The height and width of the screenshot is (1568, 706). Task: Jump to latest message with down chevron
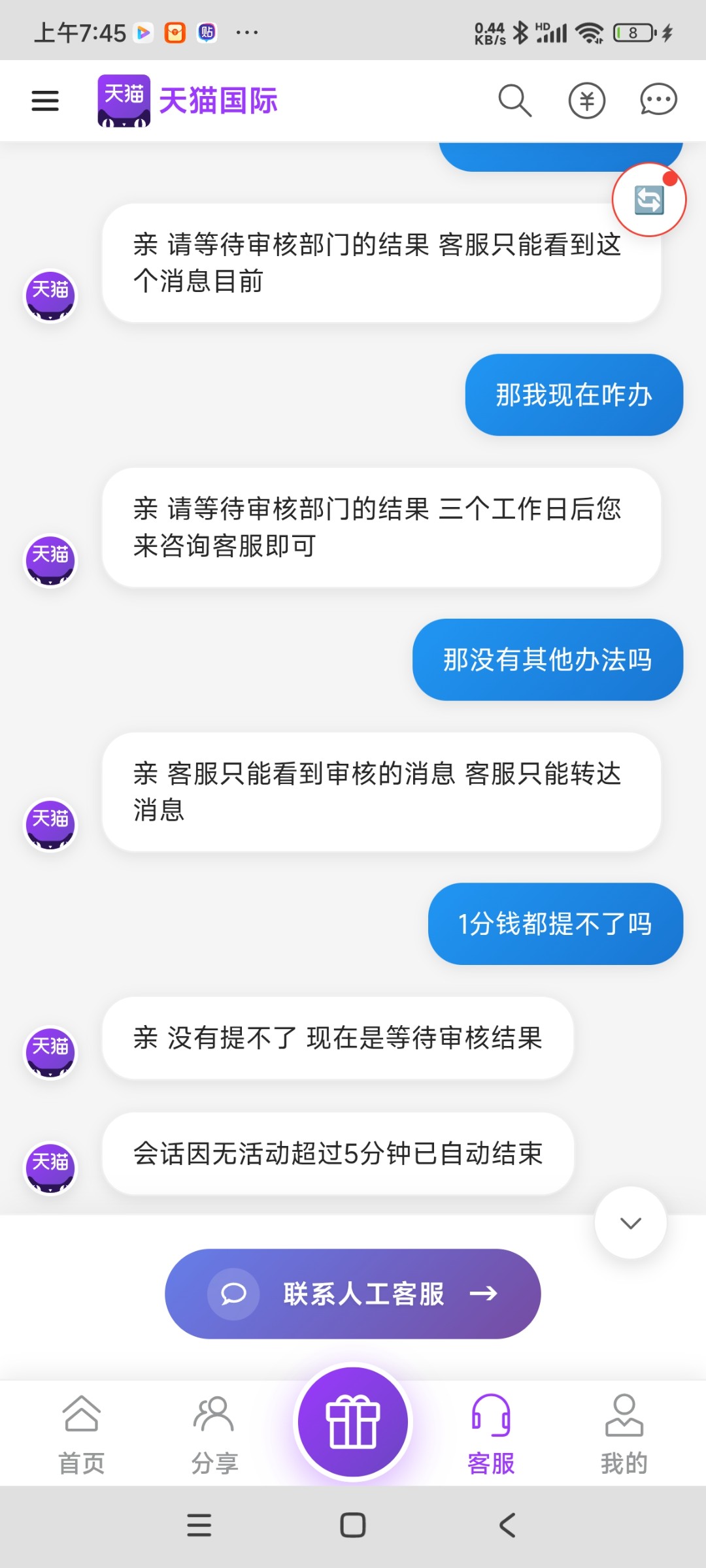pyautogui.click(x=630, y=1223)
